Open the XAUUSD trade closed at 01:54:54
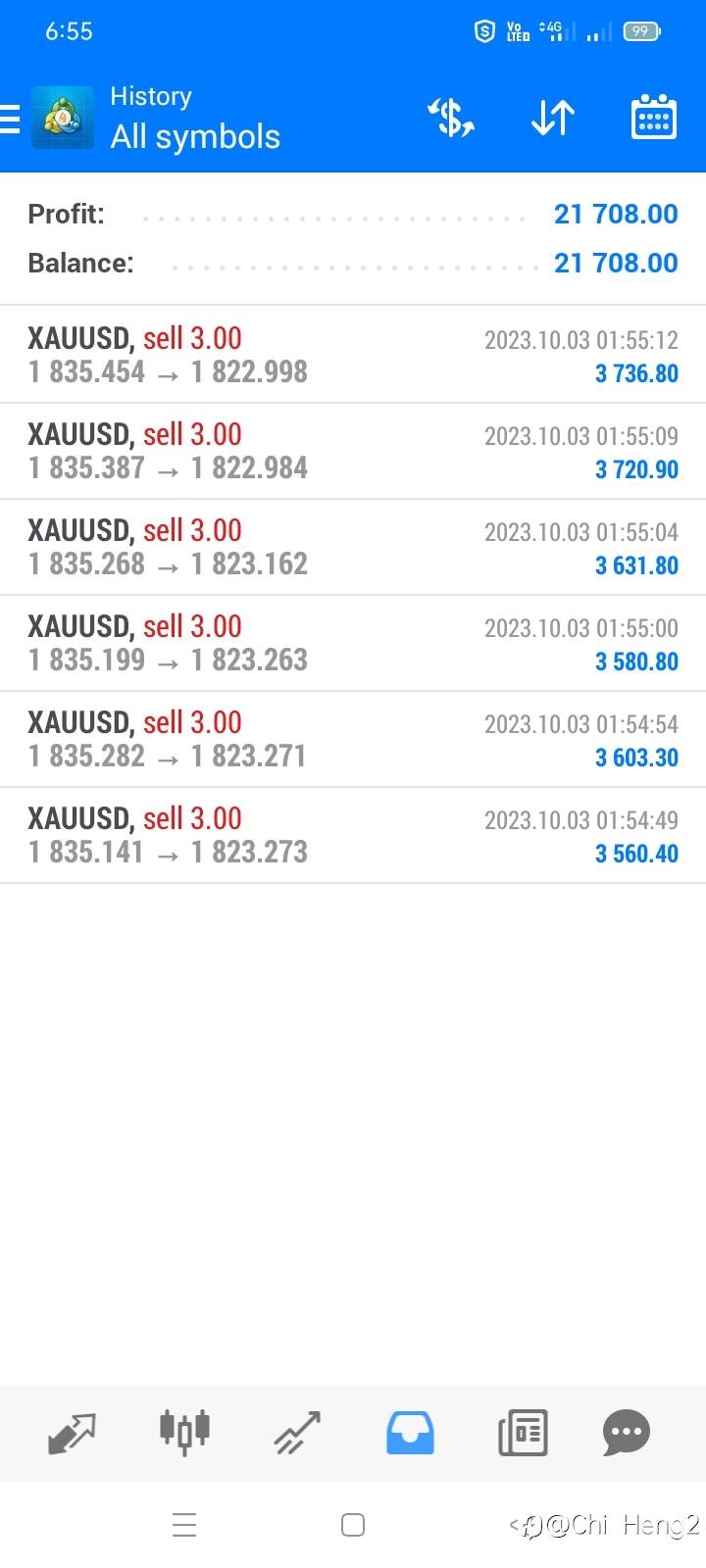This screenshot has height=1568, width=706. (353, 739)
